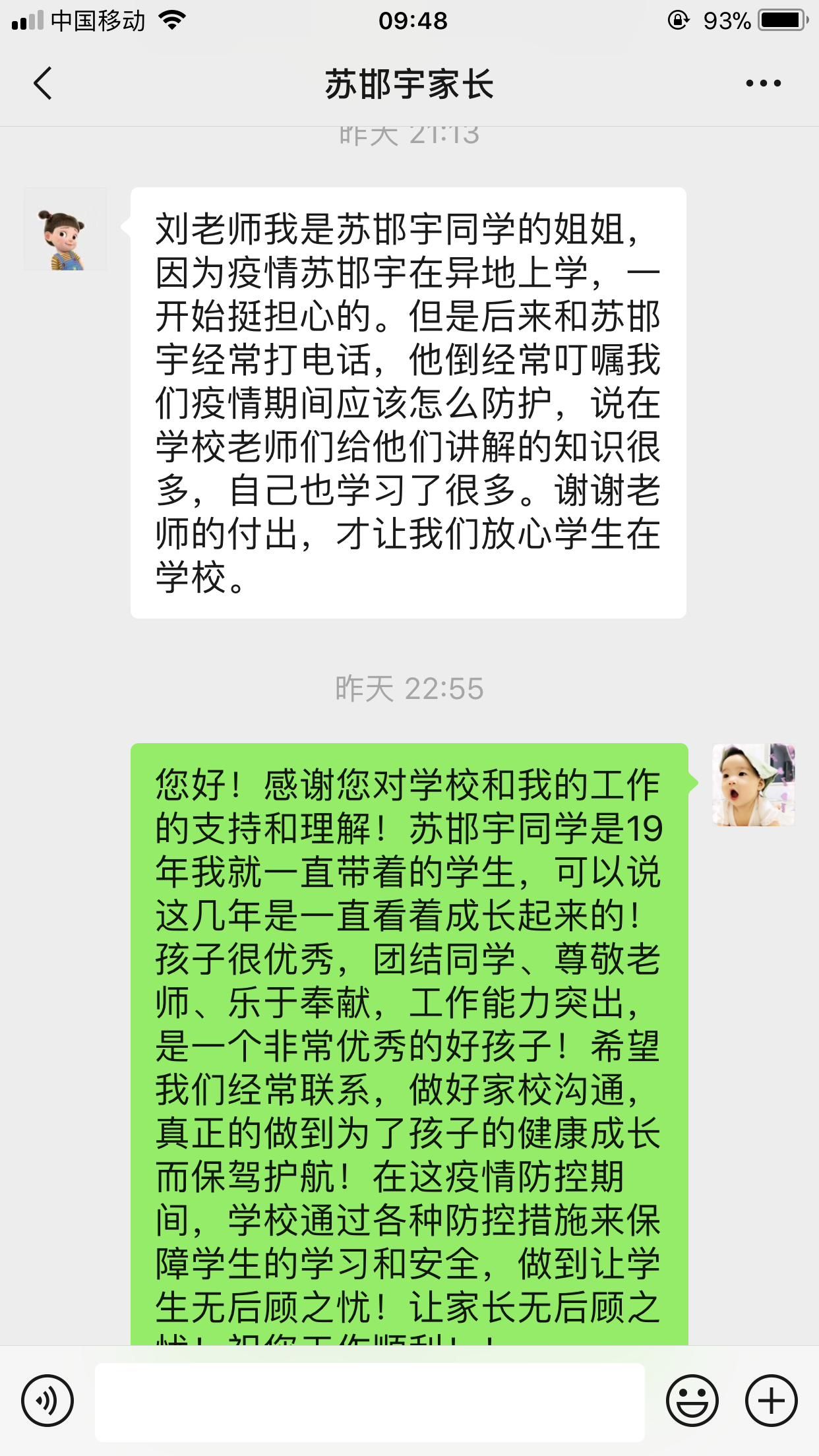This screenshot has height=1456, width=819.
Task: Open the emoji sticker panel
Action: click(x=692, y=1401)
